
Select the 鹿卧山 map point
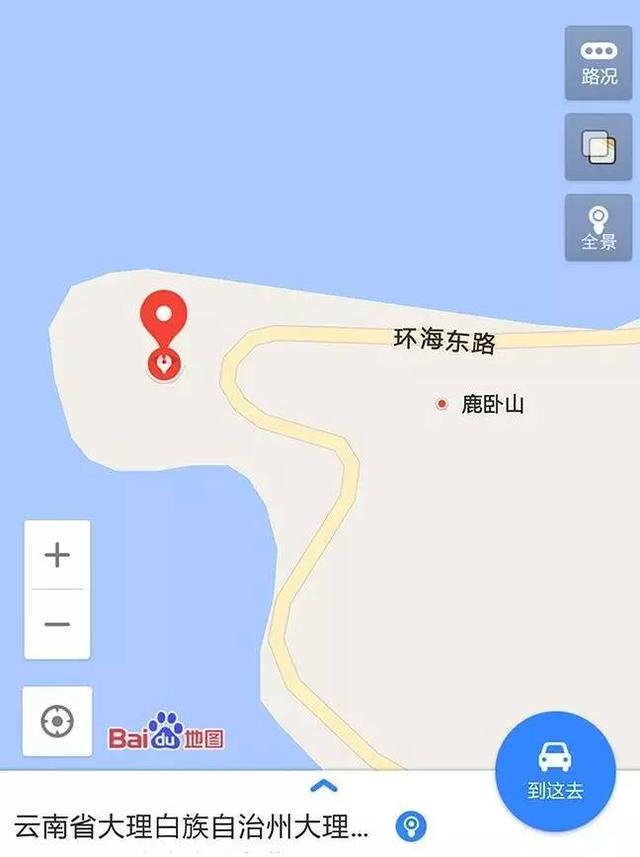tap(442, 404)
